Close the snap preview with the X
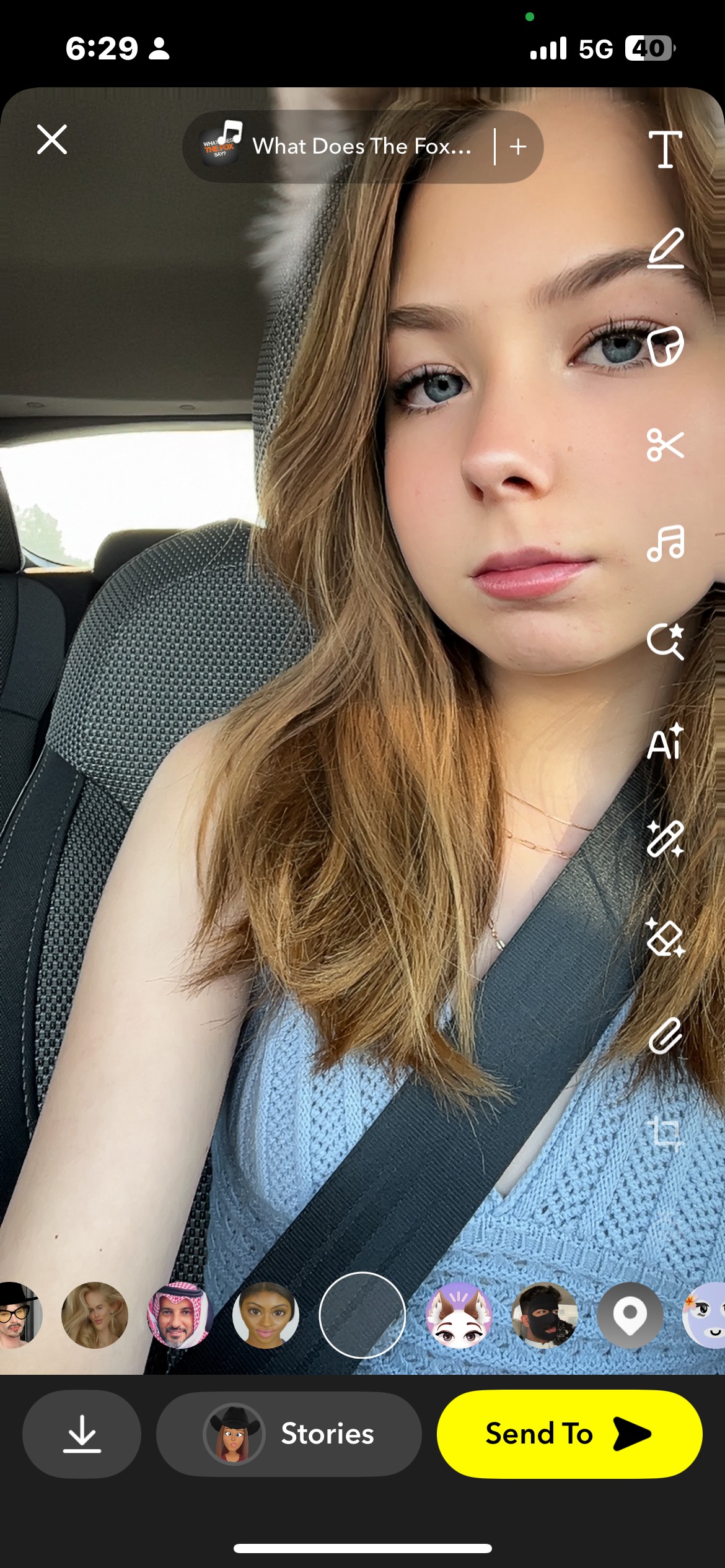Viewport: 725px width, 1568px height. click(x=52, y=140)
